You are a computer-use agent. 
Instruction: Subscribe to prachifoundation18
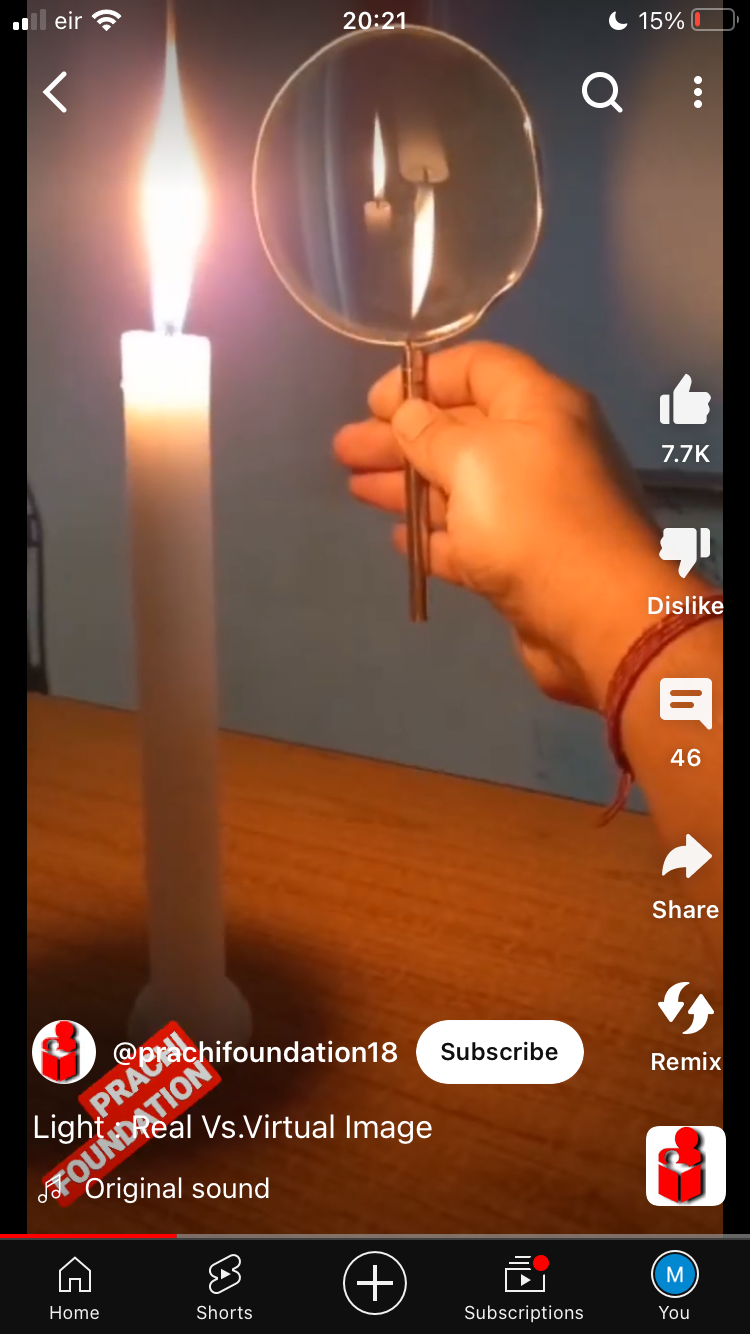pyautogui.click(x=499, y=1052)
